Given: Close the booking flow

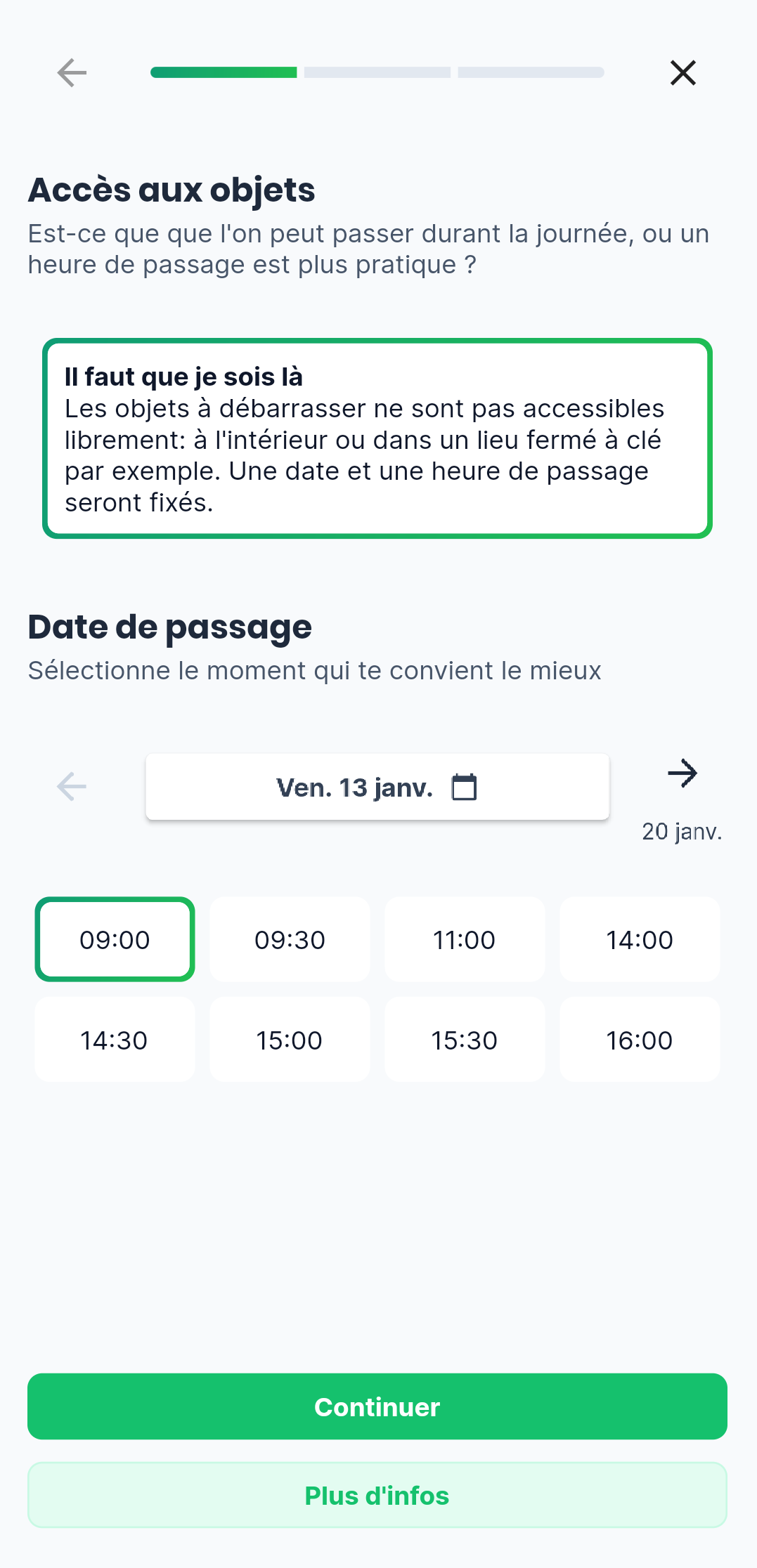Looking at the screenshot, I should pyautogui.click(x=682, y=73).
